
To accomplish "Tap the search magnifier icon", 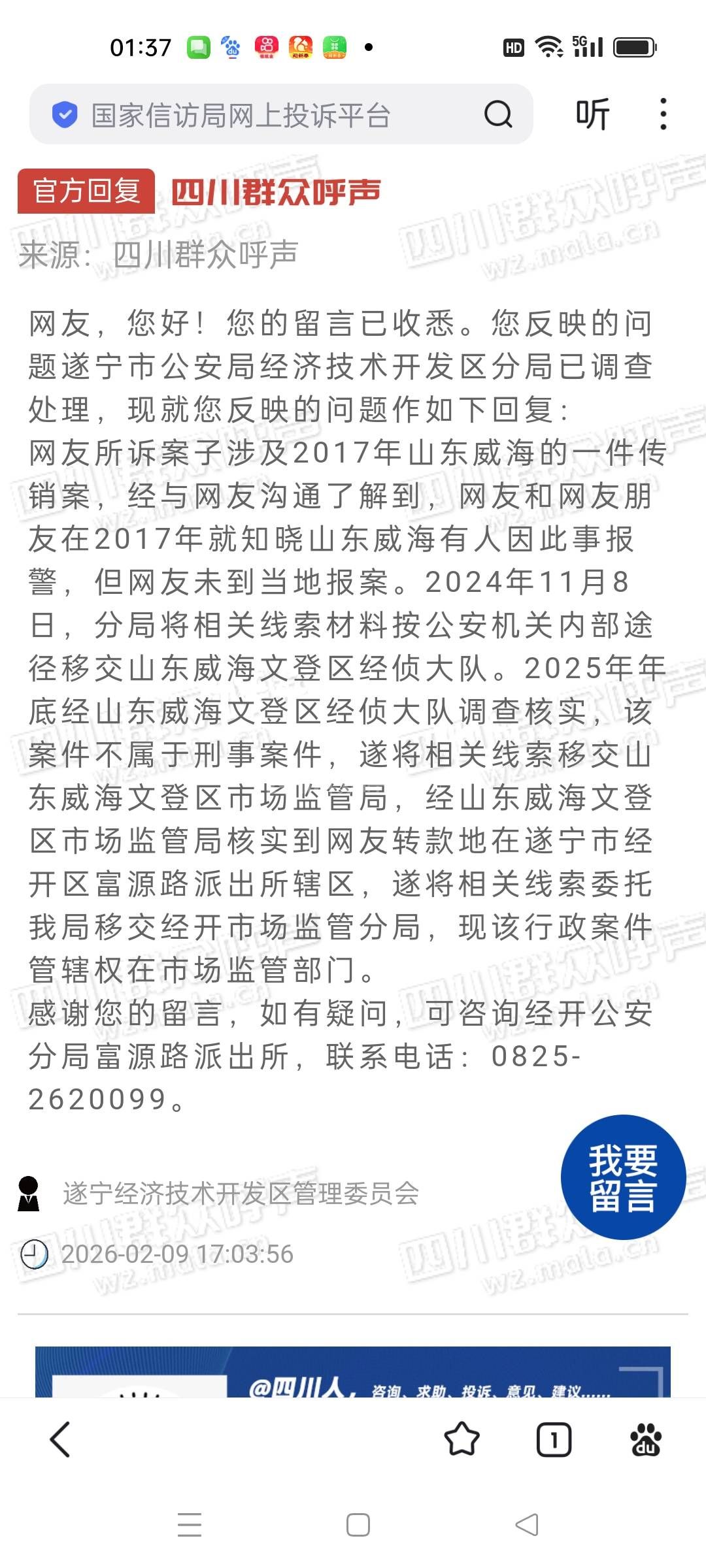I will [x=498, y=115].
